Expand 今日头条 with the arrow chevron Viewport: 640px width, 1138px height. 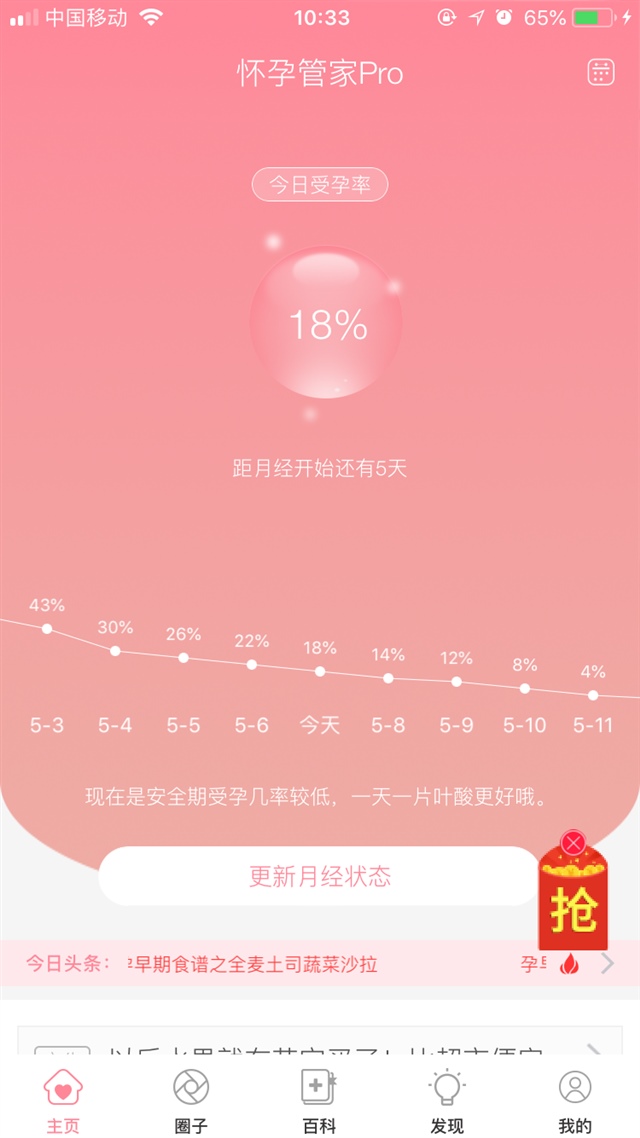[x=607, y=964]
